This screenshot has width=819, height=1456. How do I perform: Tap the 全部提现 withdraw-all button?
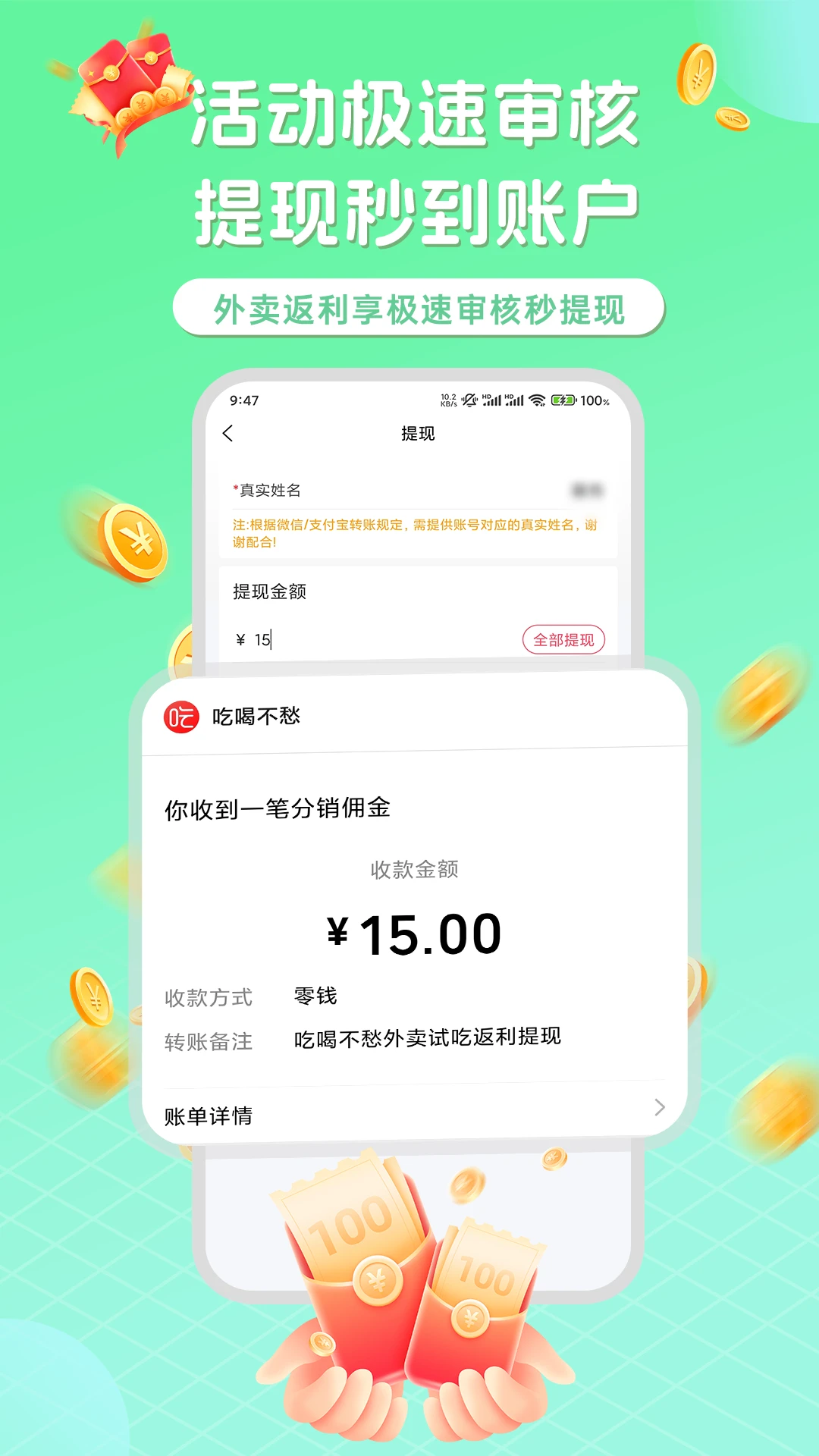click(564, 640)
